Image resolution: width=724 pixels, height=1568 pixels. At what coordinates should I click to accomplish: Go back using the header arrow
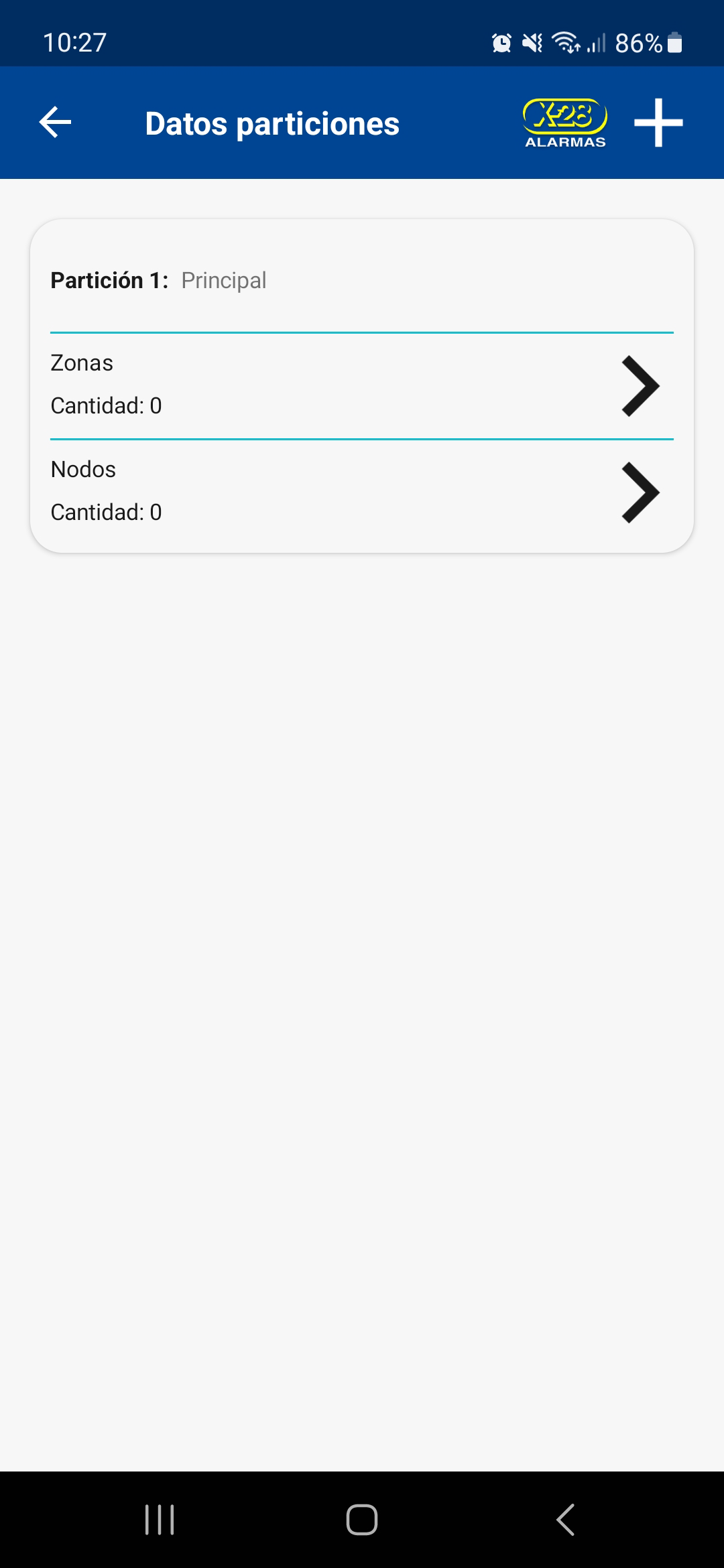[x=55, y=123]
